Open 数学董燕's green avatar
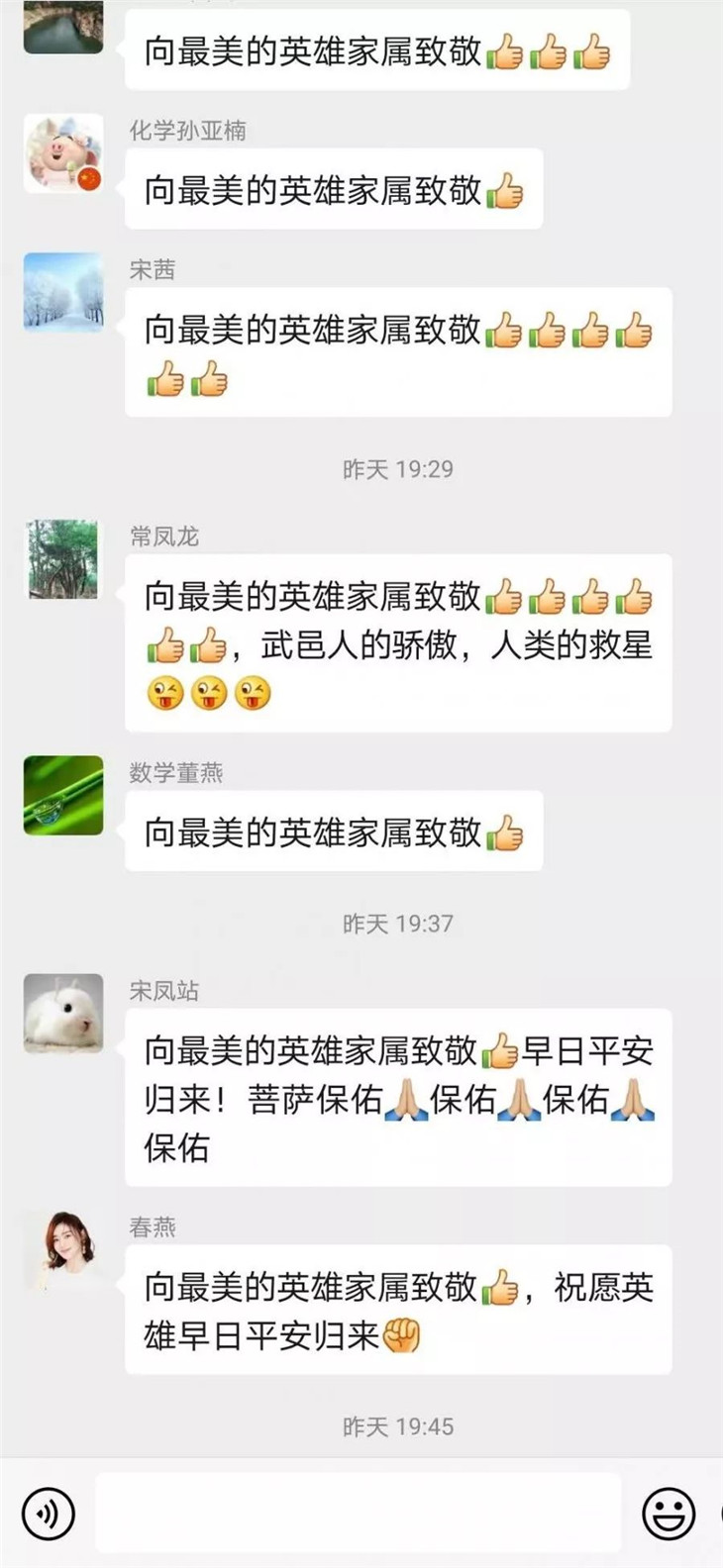Image resolution: width=723 pixels, height=1568 pixels. pos(63,795)
